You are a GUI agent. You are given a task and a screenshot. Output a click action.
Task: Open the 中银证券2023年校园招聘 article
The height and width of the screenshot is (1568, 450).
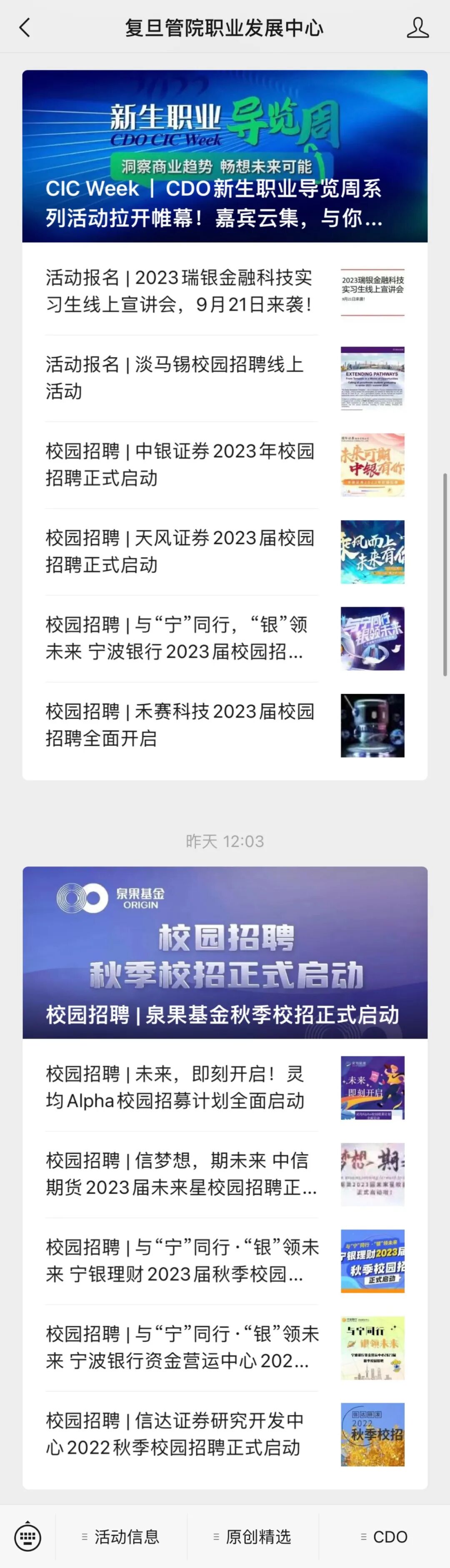tap(225, 465)
